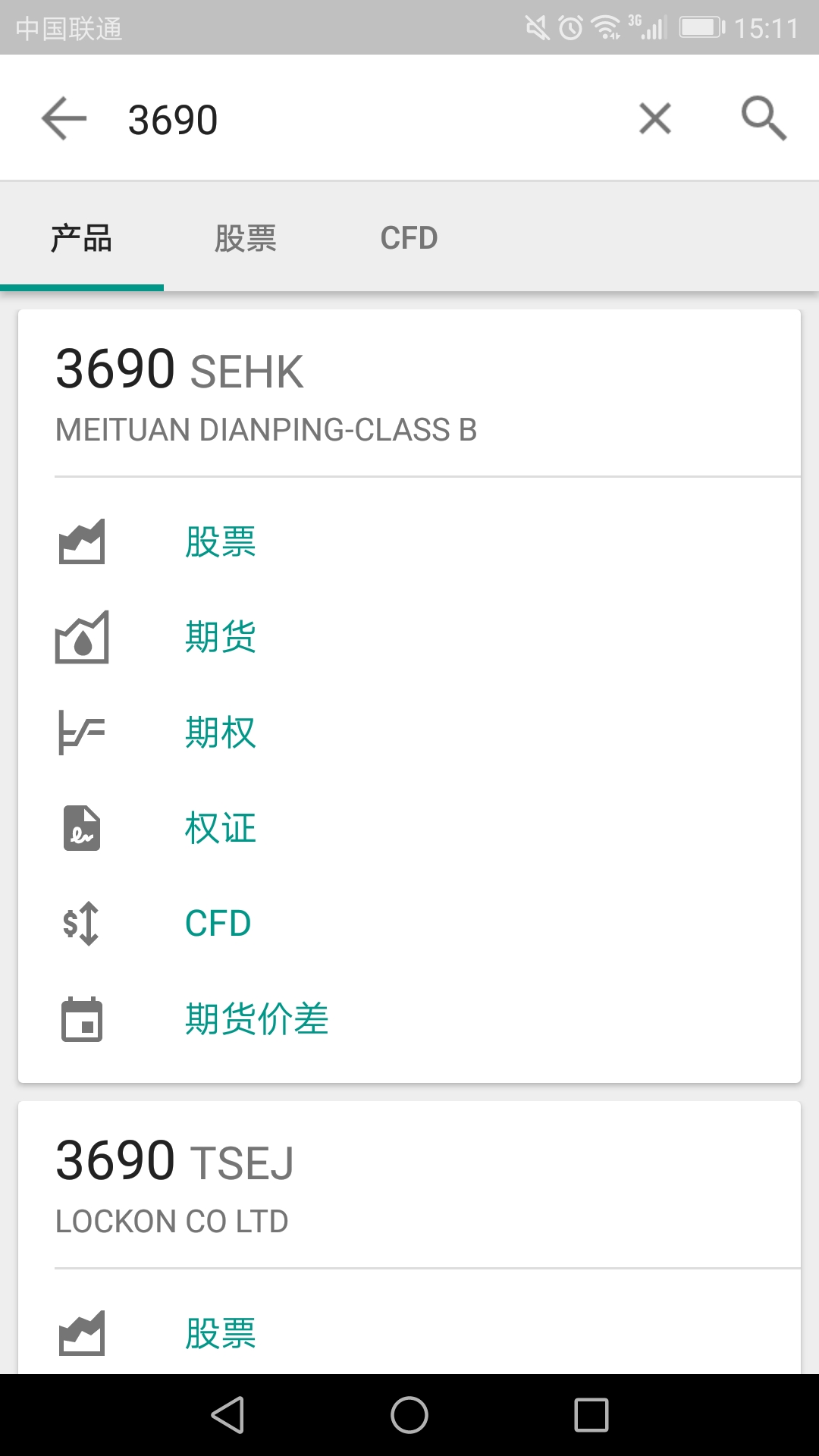
Task: Switch to the CFD top tab
Action: tap(409, 237)
